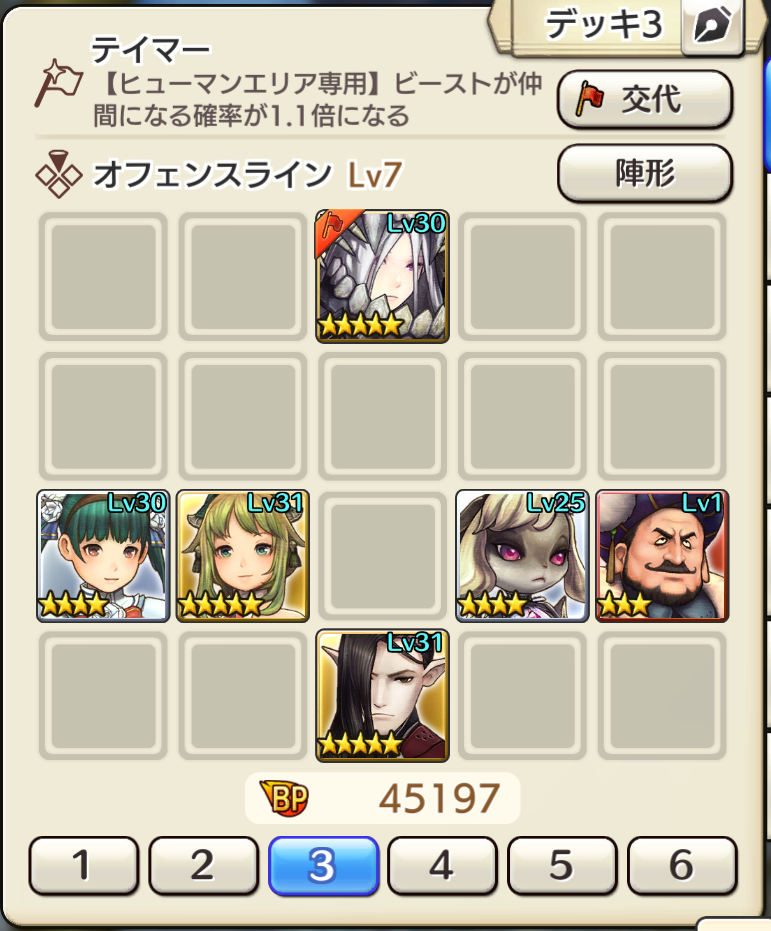Viewport: 771px width, 931px height.
Task: Select the silver-haired Lv30 leader character
Action: tap(382, 276)
